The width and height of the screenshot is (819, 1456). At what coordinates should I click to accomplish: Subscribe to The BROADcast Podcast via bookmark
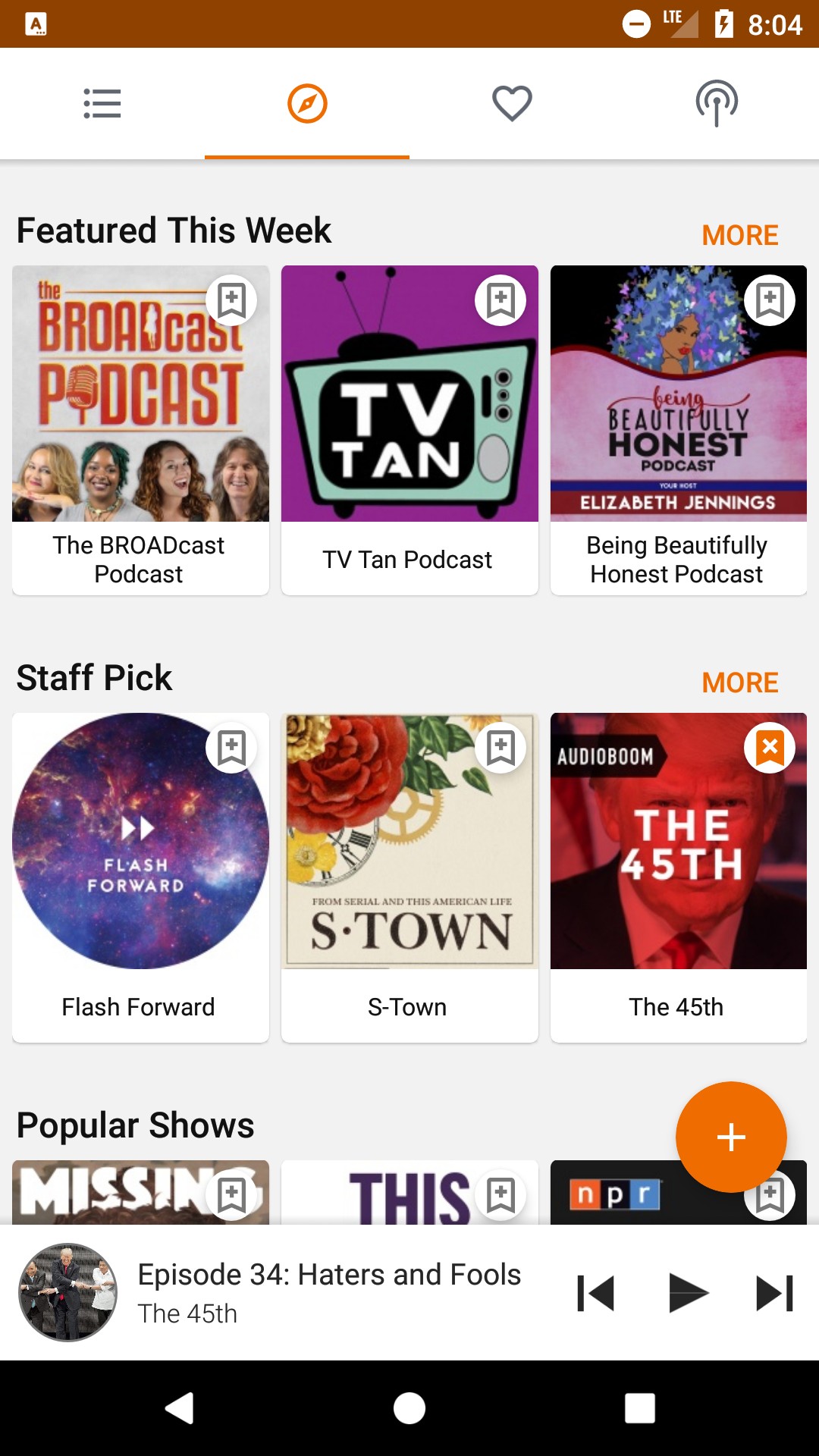pyautogui.click(x=231, y=300)
